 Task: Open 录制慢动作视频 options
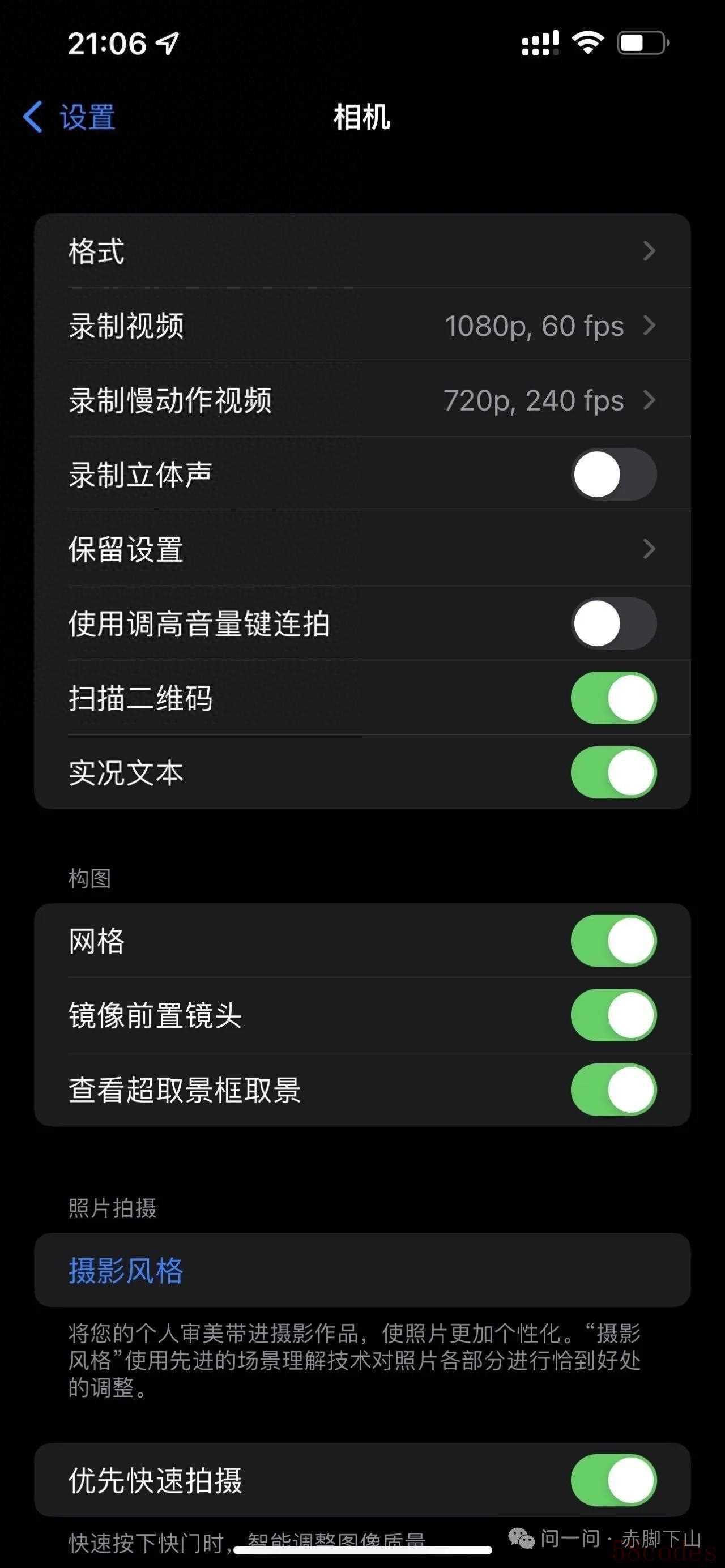click(x=362, y=400)
